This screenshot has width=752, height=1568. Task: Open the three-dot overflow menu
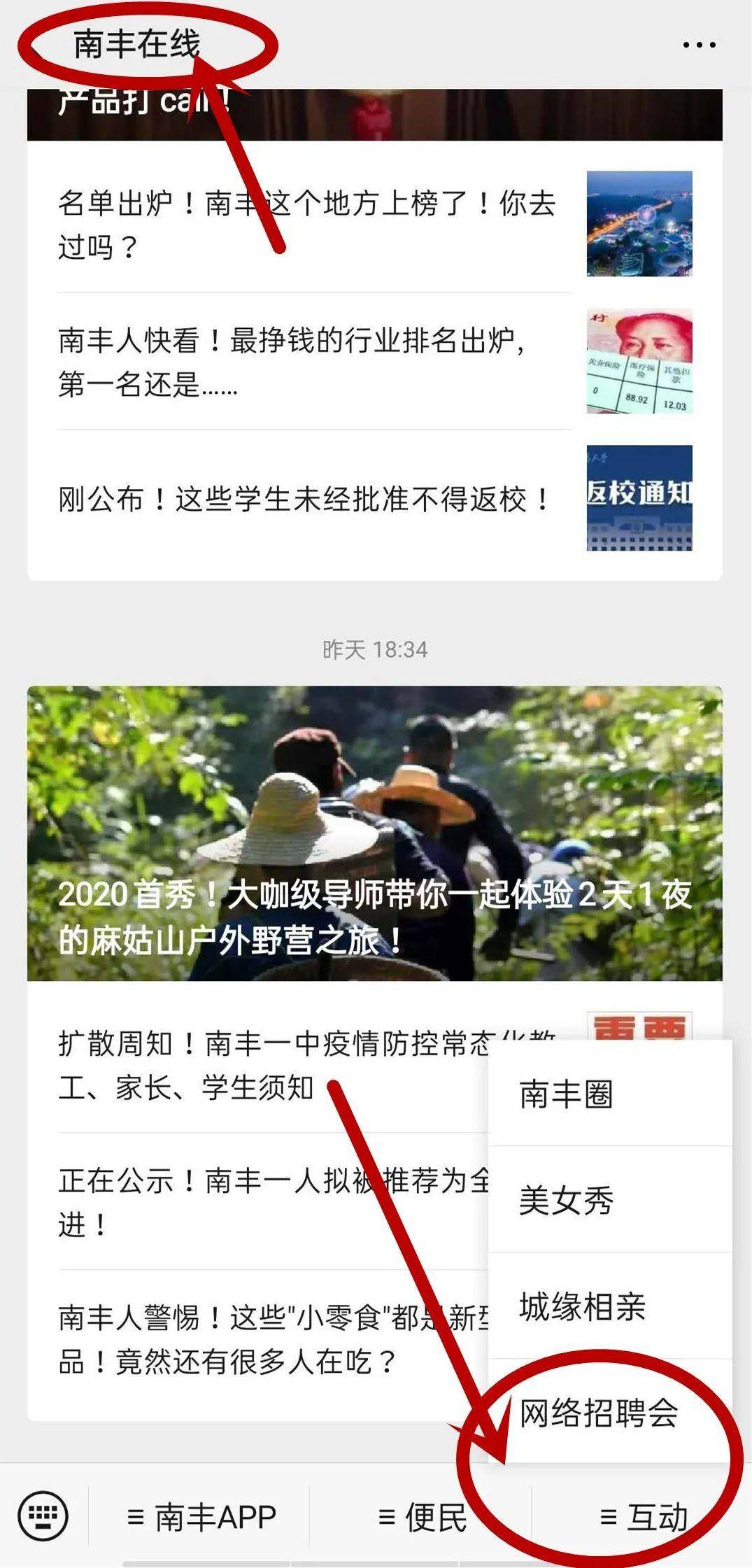[x=699, y=45]
